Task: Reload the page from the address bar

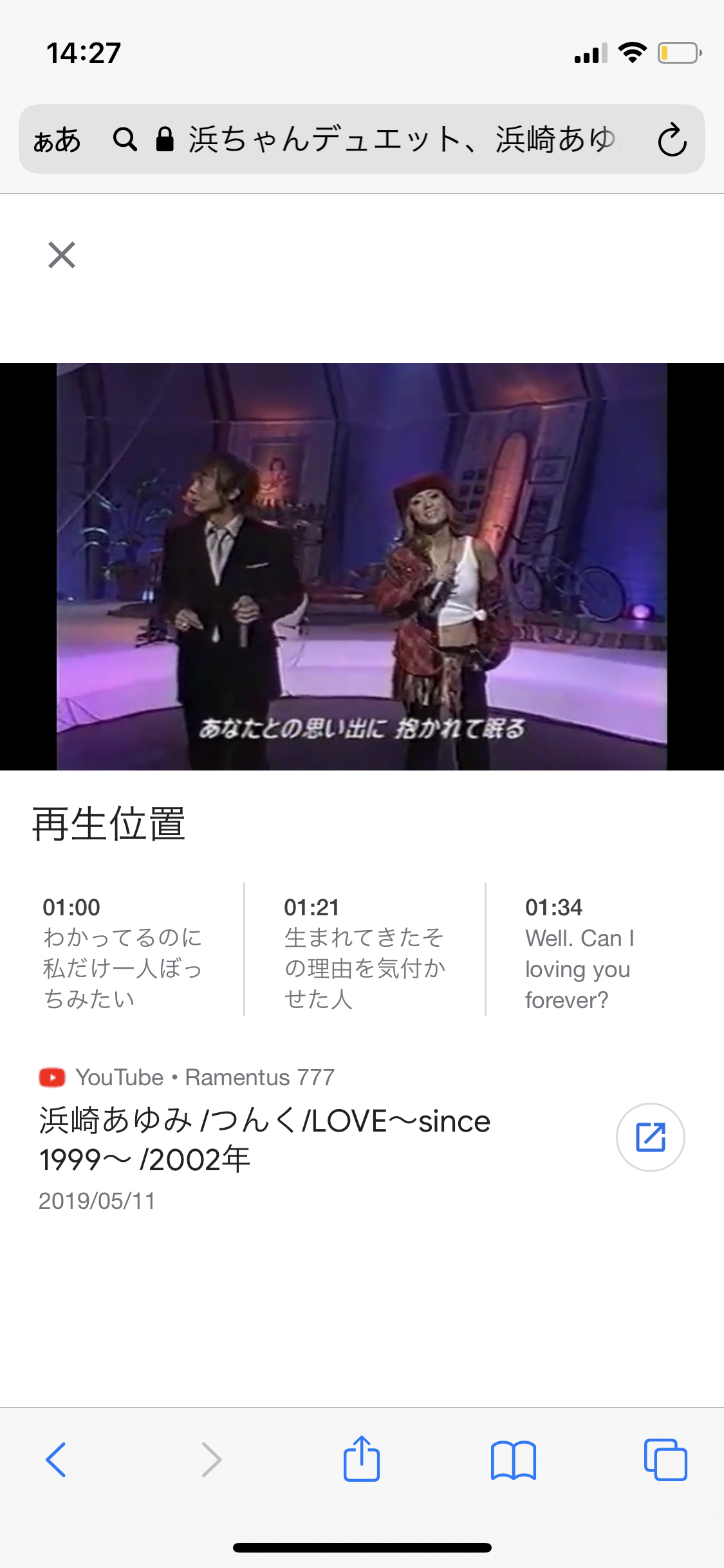Action: [672, 140]
